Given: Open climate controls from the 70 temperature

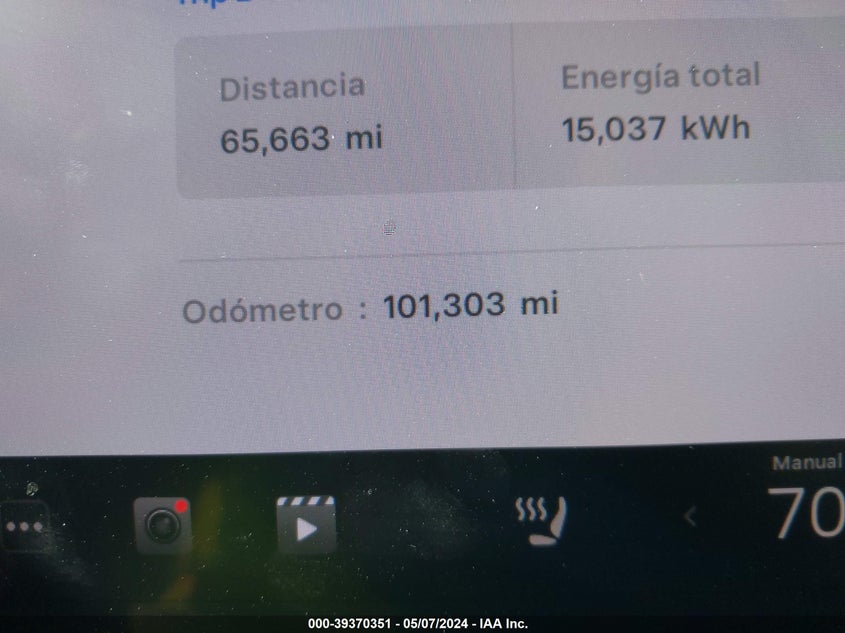Looking at the screenshot, I should (x=806, y=514).
